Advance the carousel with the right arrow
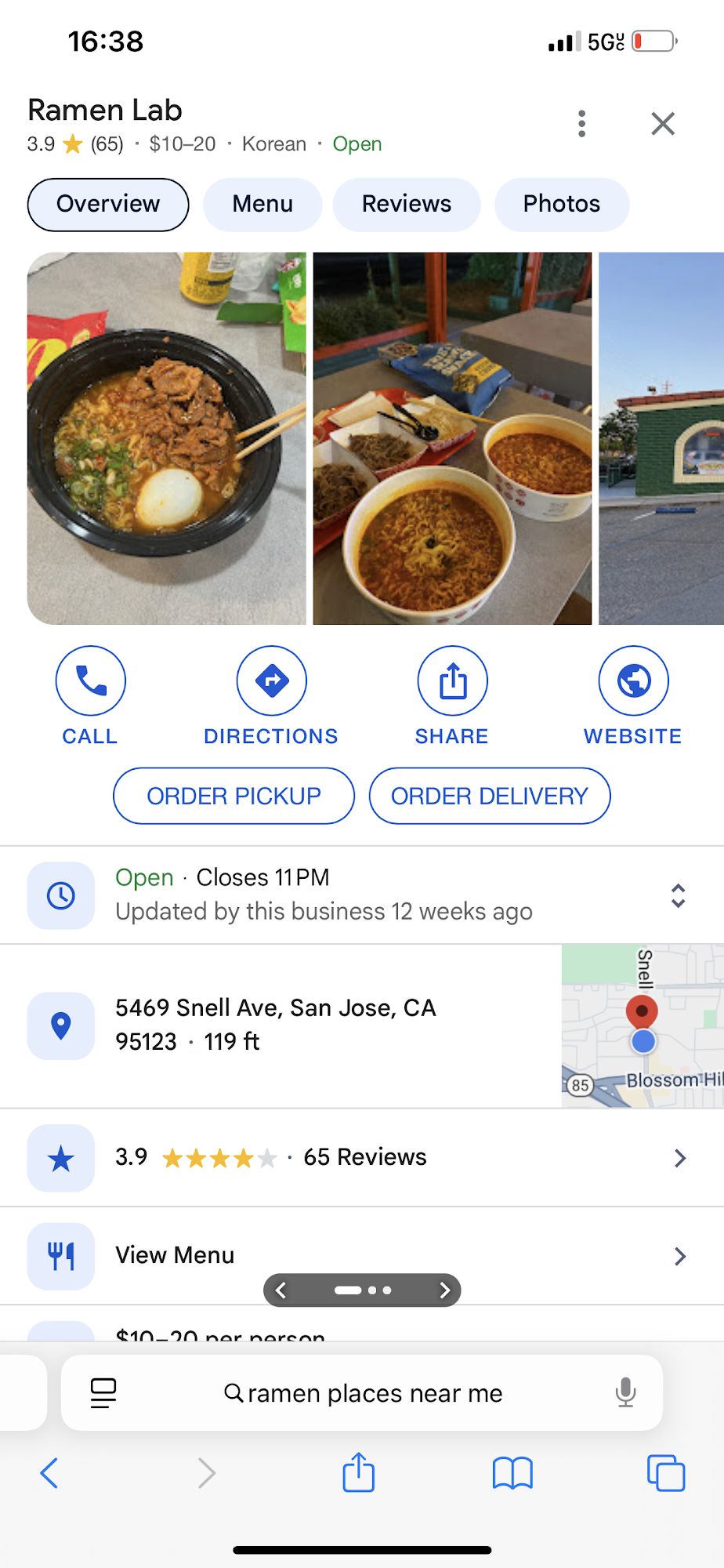This screenshot has width=724, height=1568. point(444,1290)
